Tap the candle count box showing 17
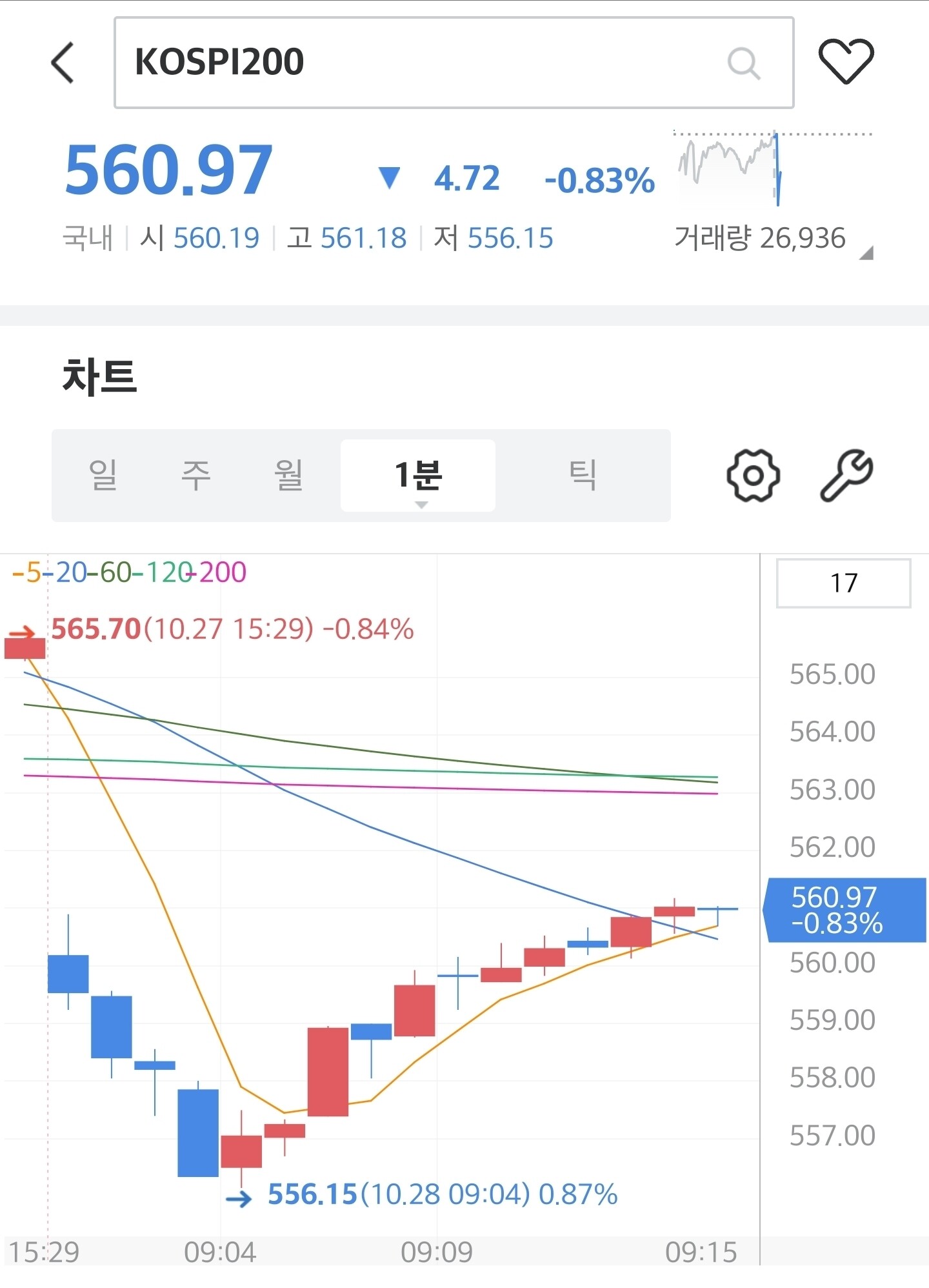The image size is (929, 1288). point(843,583)
